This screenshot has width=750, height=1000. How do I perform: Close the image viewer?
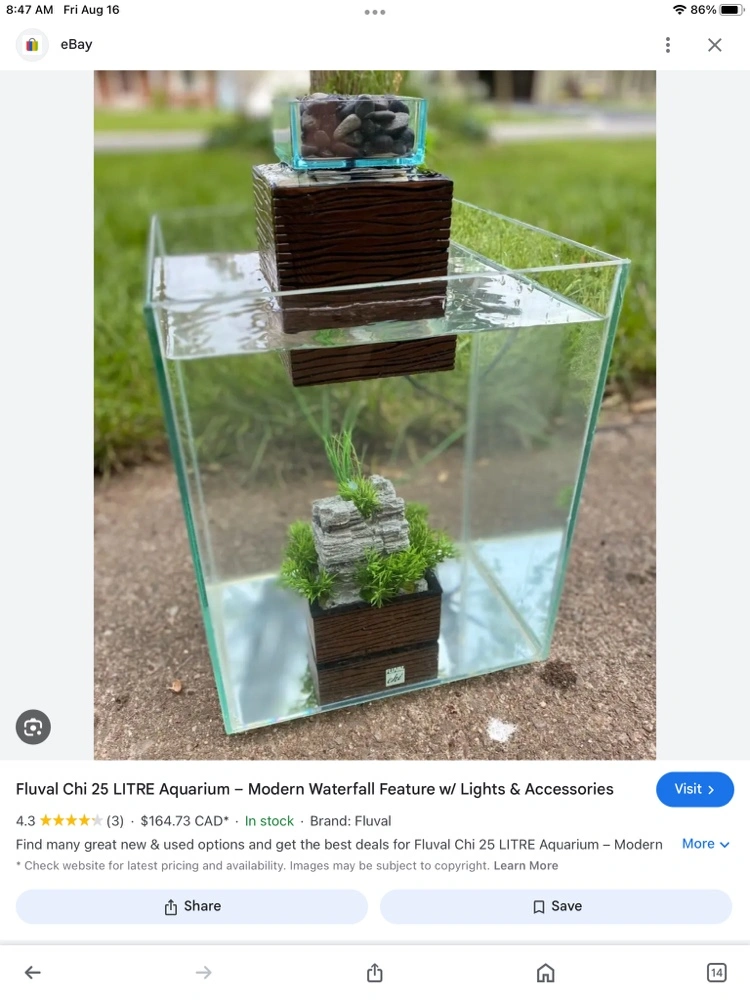(714, 45)
